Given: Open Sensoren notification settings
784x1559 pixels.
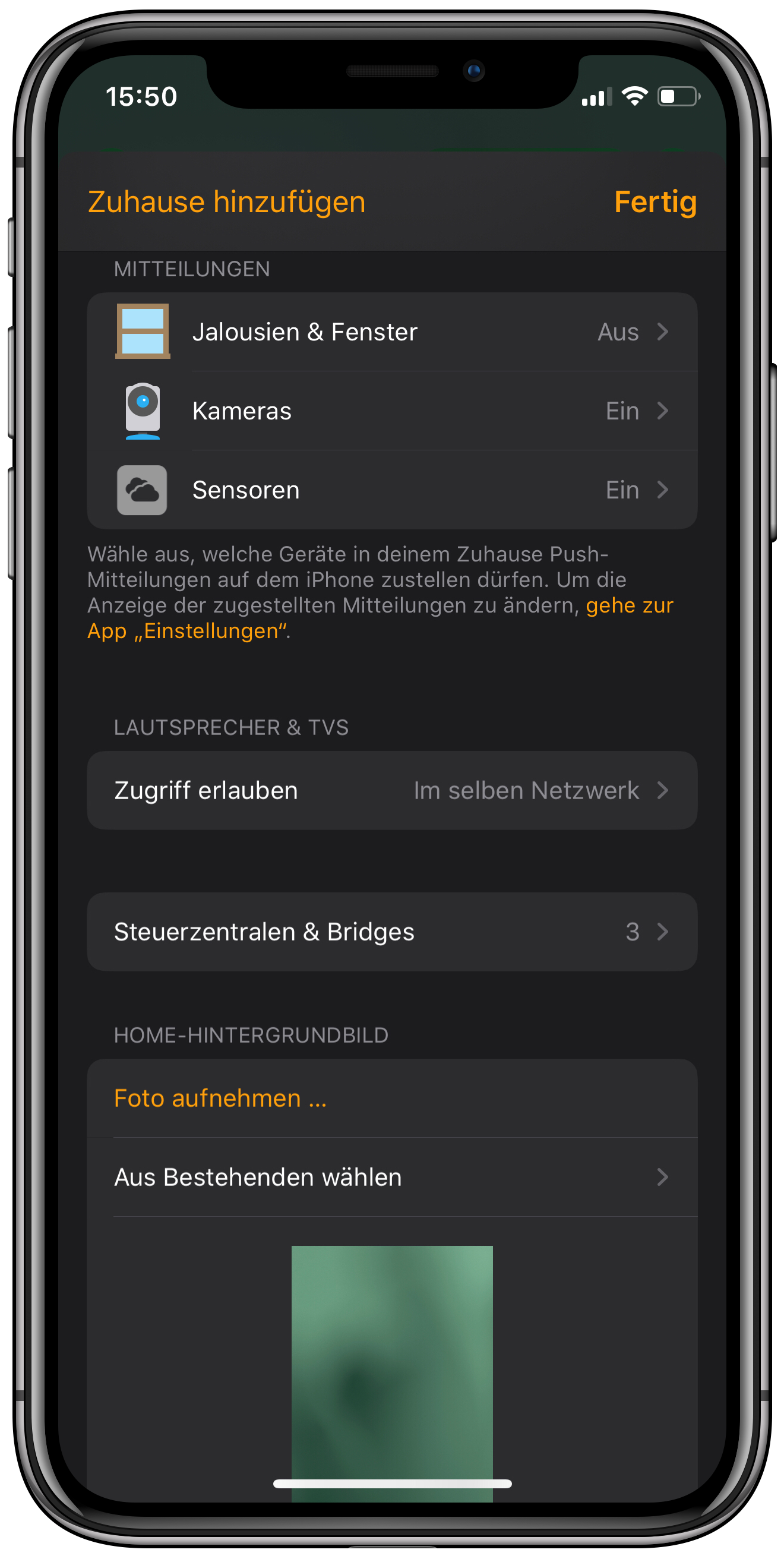Looking at the screenshot, I should (392, 490).
